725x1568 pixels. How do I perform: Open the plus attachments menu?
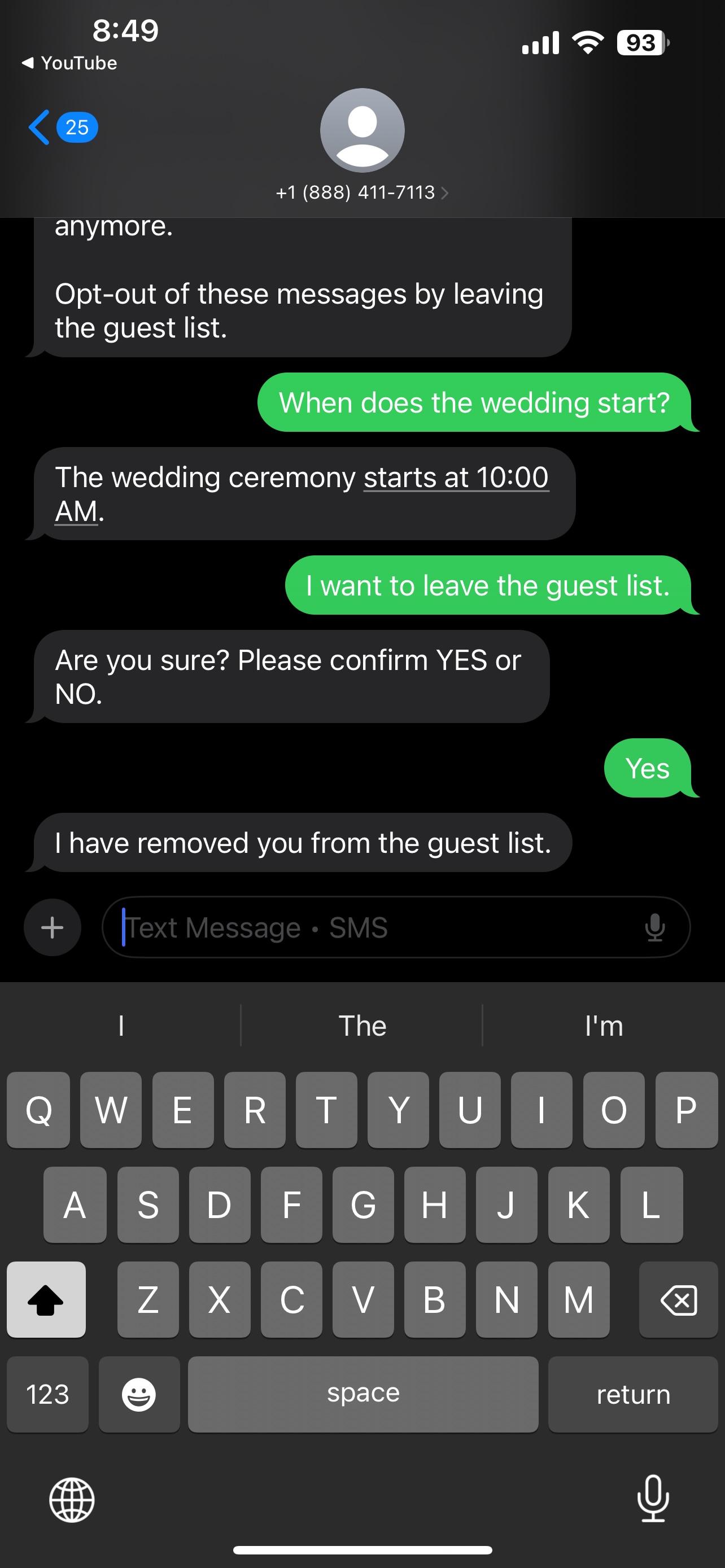point(53,927)
